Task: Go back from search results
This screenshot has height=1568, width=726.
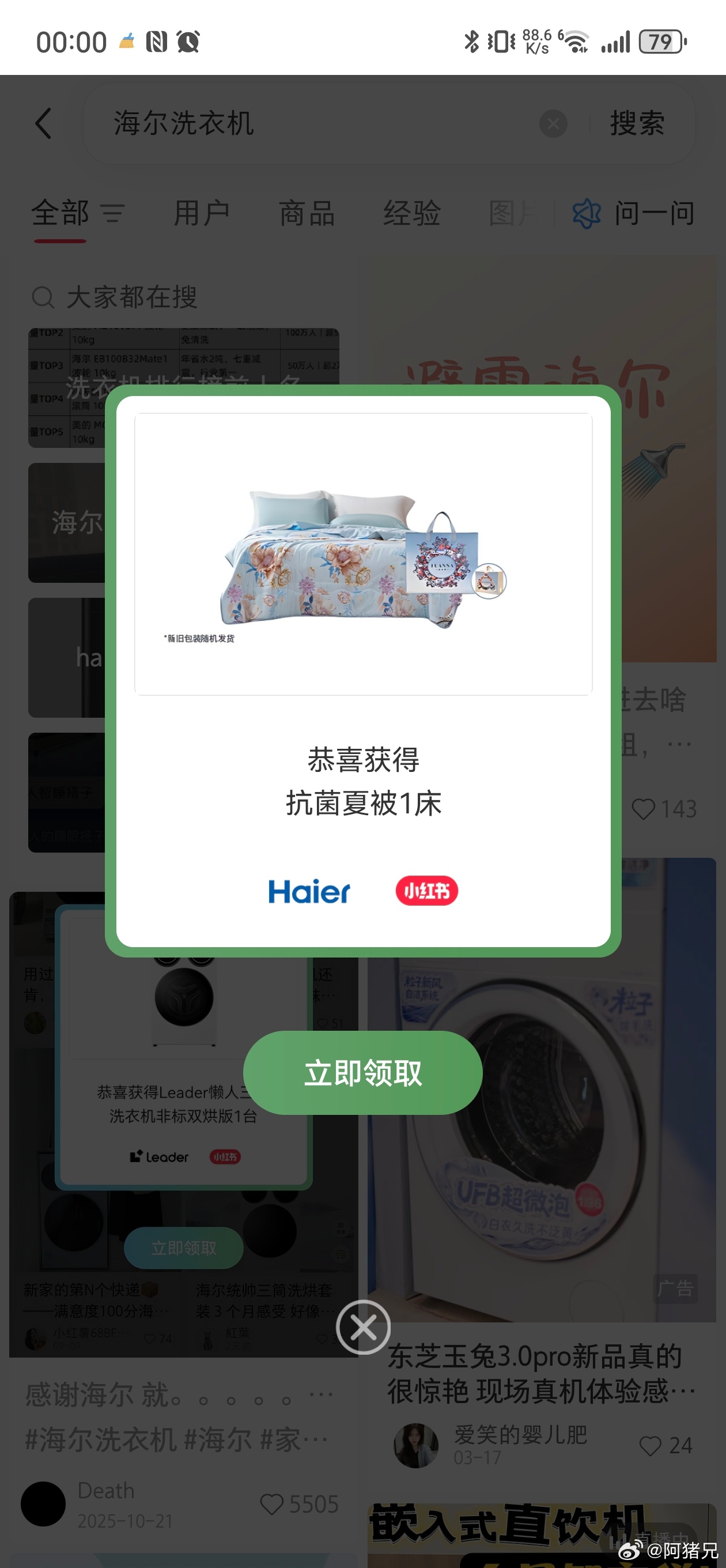Action: [44, 123]
